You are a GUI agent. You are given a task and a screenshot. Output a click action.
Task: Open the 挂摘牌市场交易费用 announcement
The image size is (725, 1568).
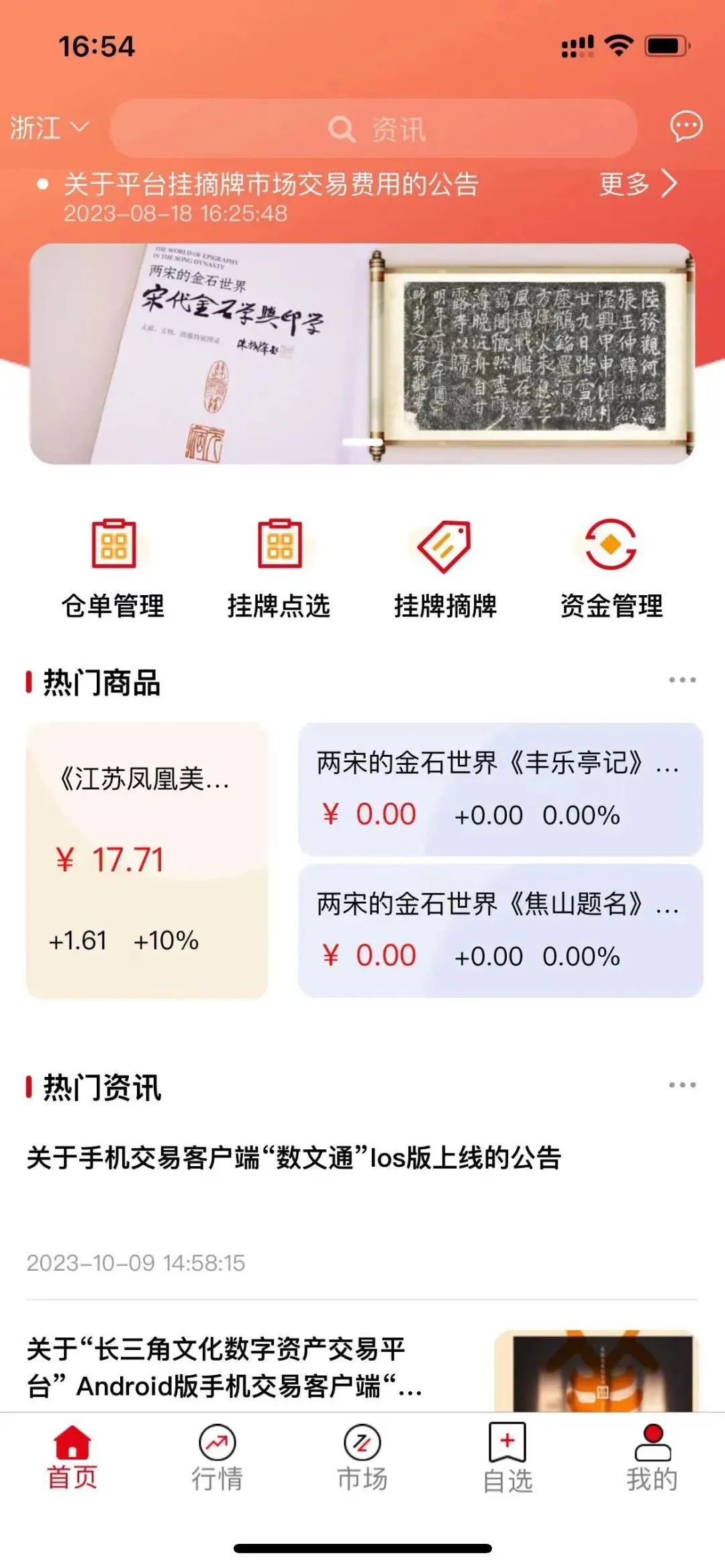271,185
